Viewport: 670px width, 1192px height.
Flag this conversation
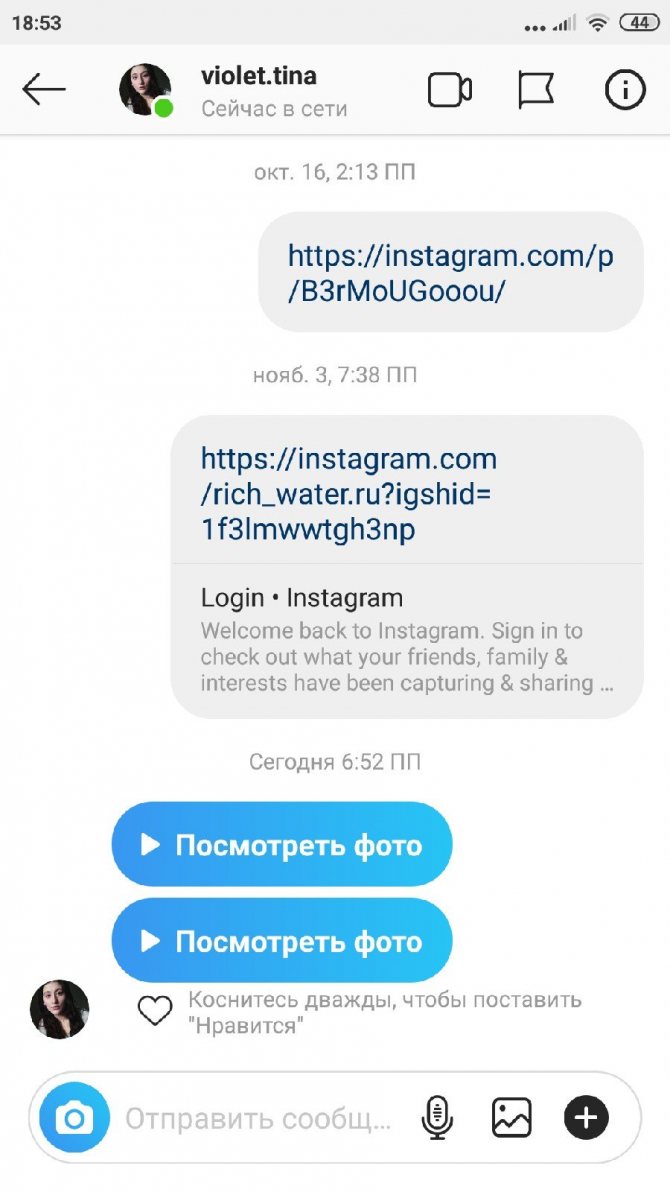pyautogui.click(x=536, y=90)
